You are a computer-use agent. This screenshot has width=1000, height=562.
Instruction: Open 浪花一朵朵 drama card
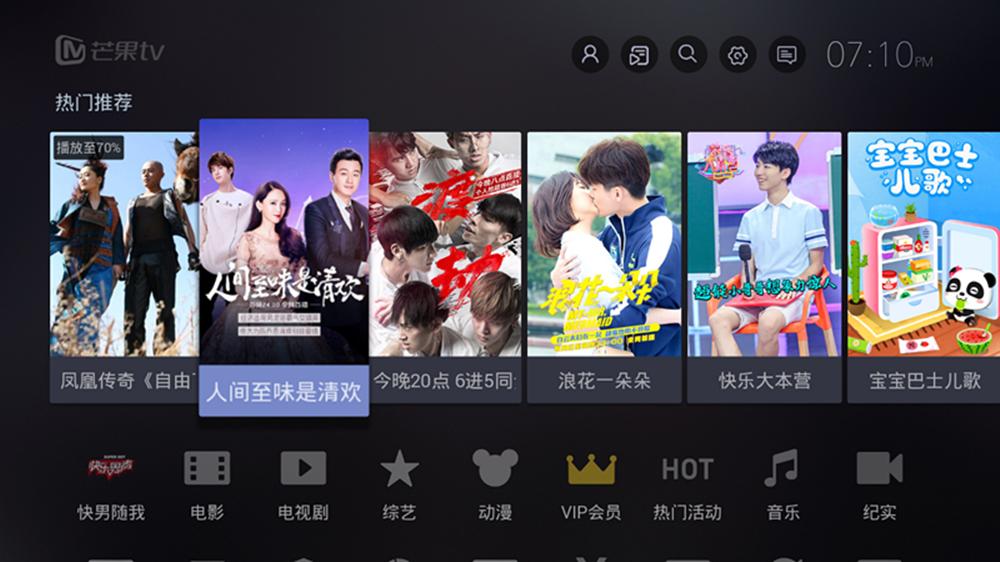pyautogui.click(x=604, y=265)
